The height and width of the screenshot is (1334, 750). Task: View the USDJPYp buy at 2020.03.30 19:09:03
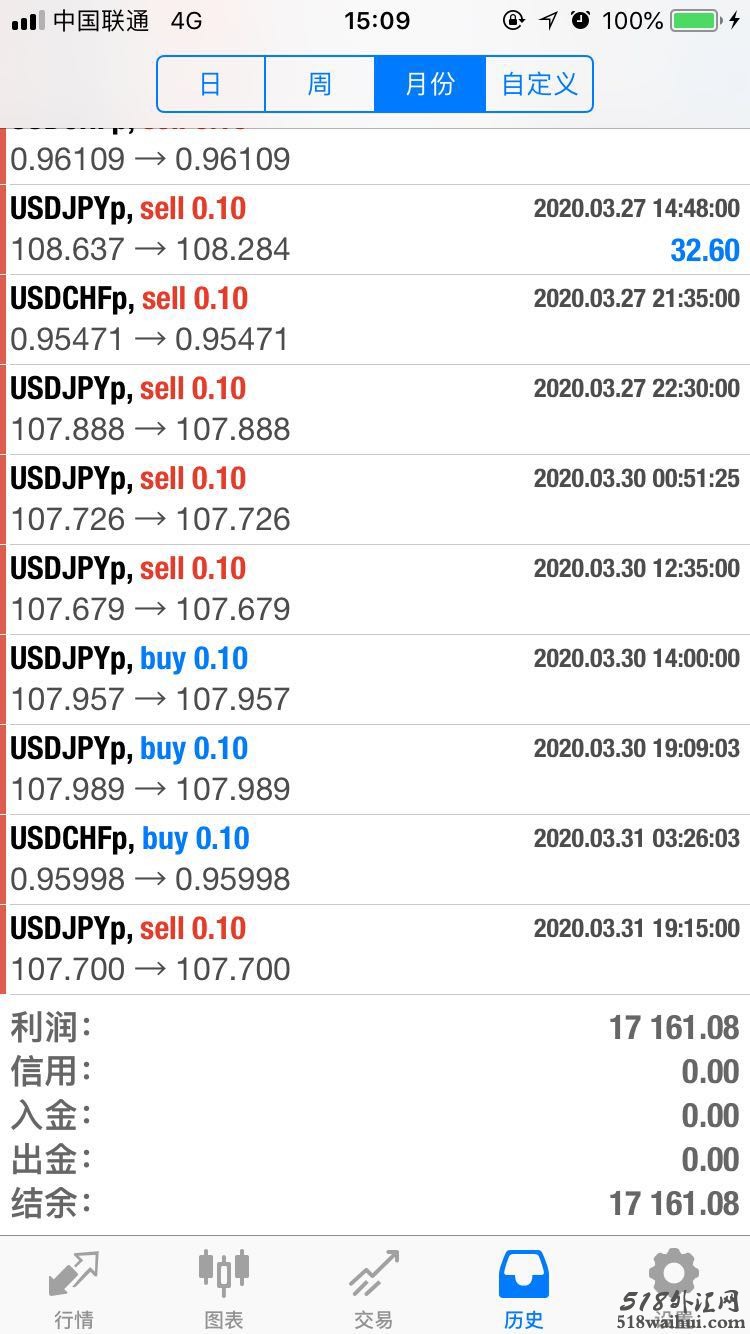(375, 769)
